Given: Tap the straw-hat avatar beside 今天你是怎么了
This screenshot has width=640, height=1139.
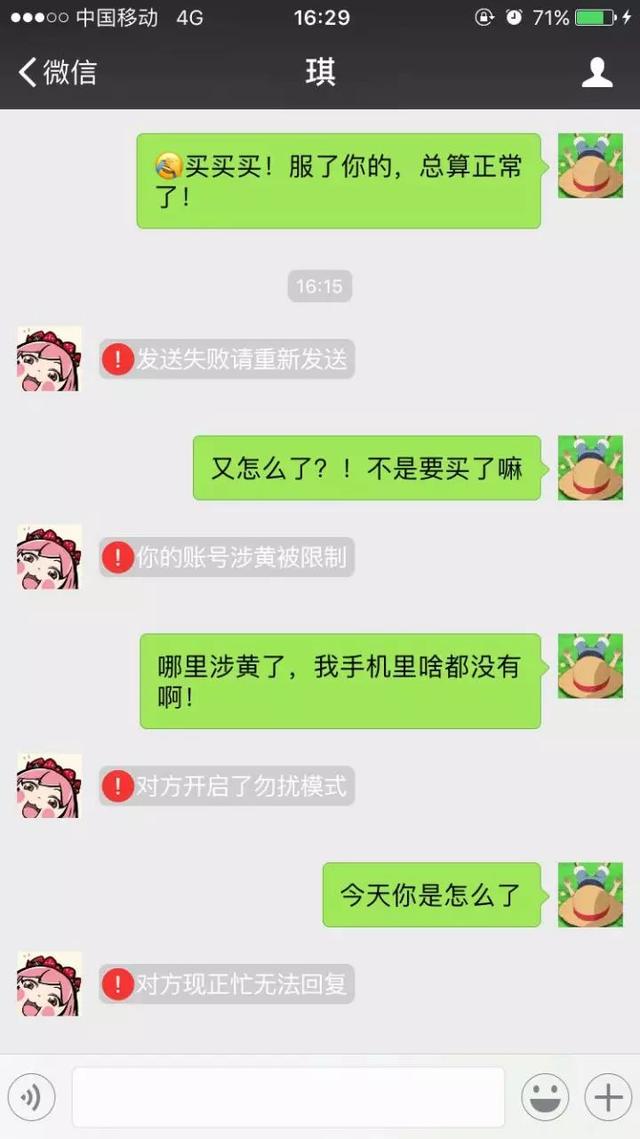Looking at the screenshot, I should 590,894.
